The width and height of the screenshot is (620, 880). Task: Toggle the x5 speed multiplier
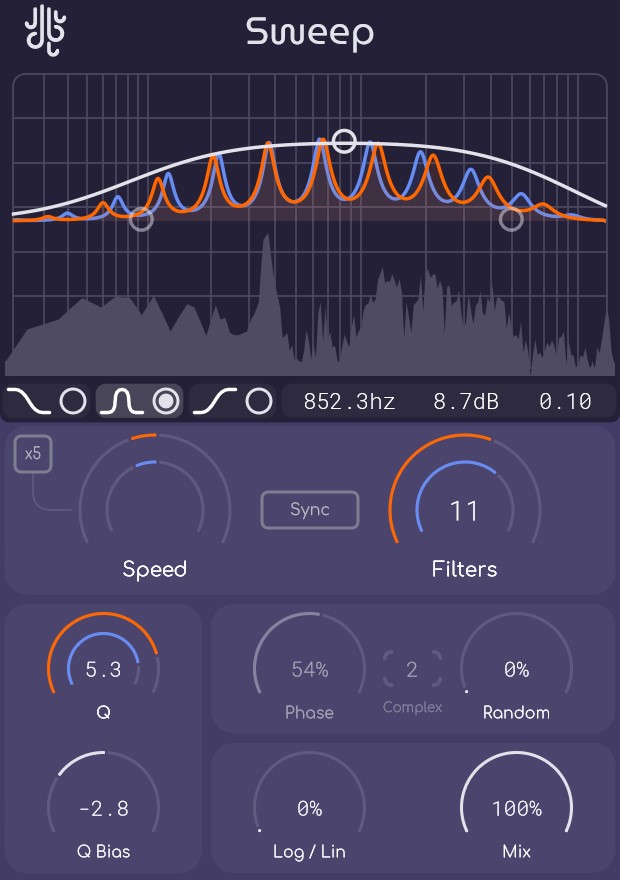tap(34, 454)
